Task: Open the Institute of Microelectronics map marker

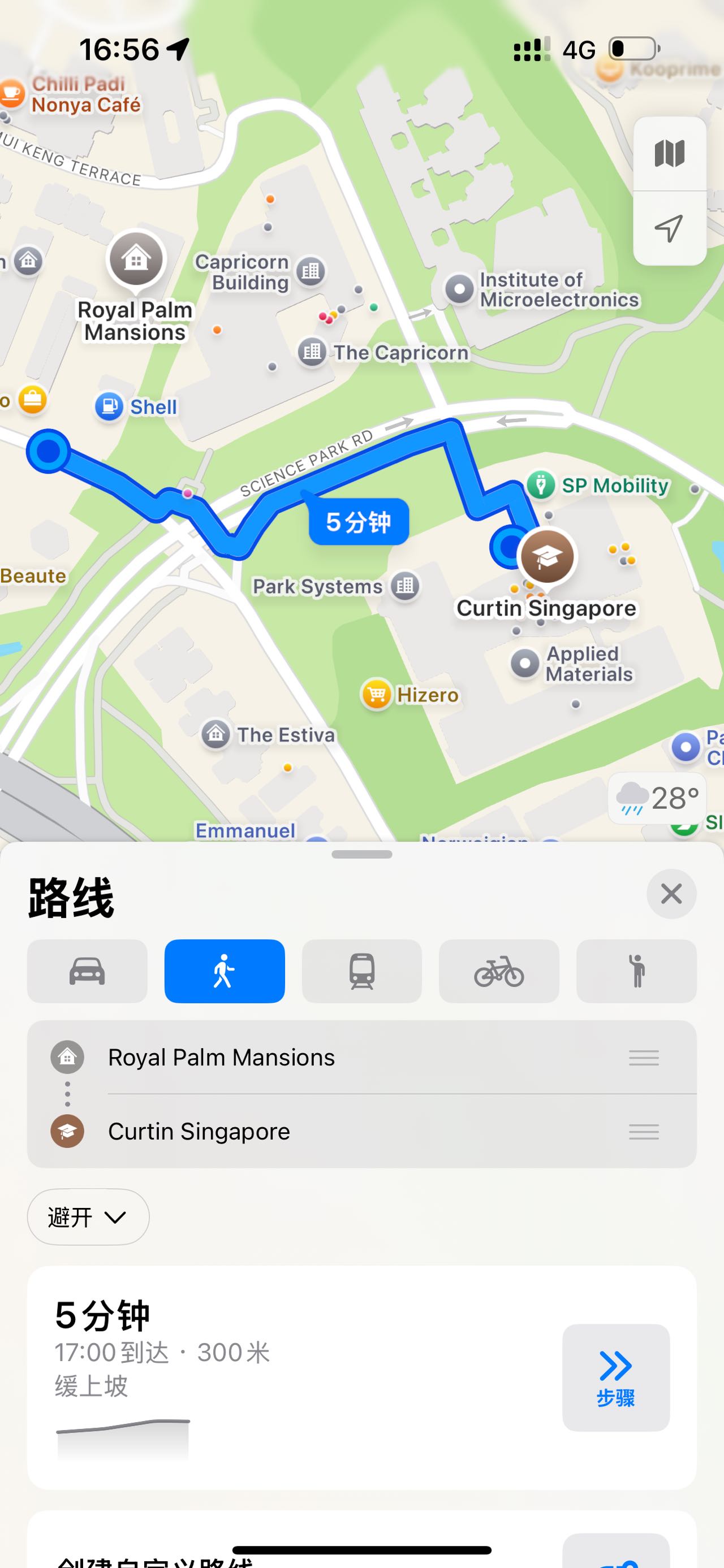Action: 460,289
